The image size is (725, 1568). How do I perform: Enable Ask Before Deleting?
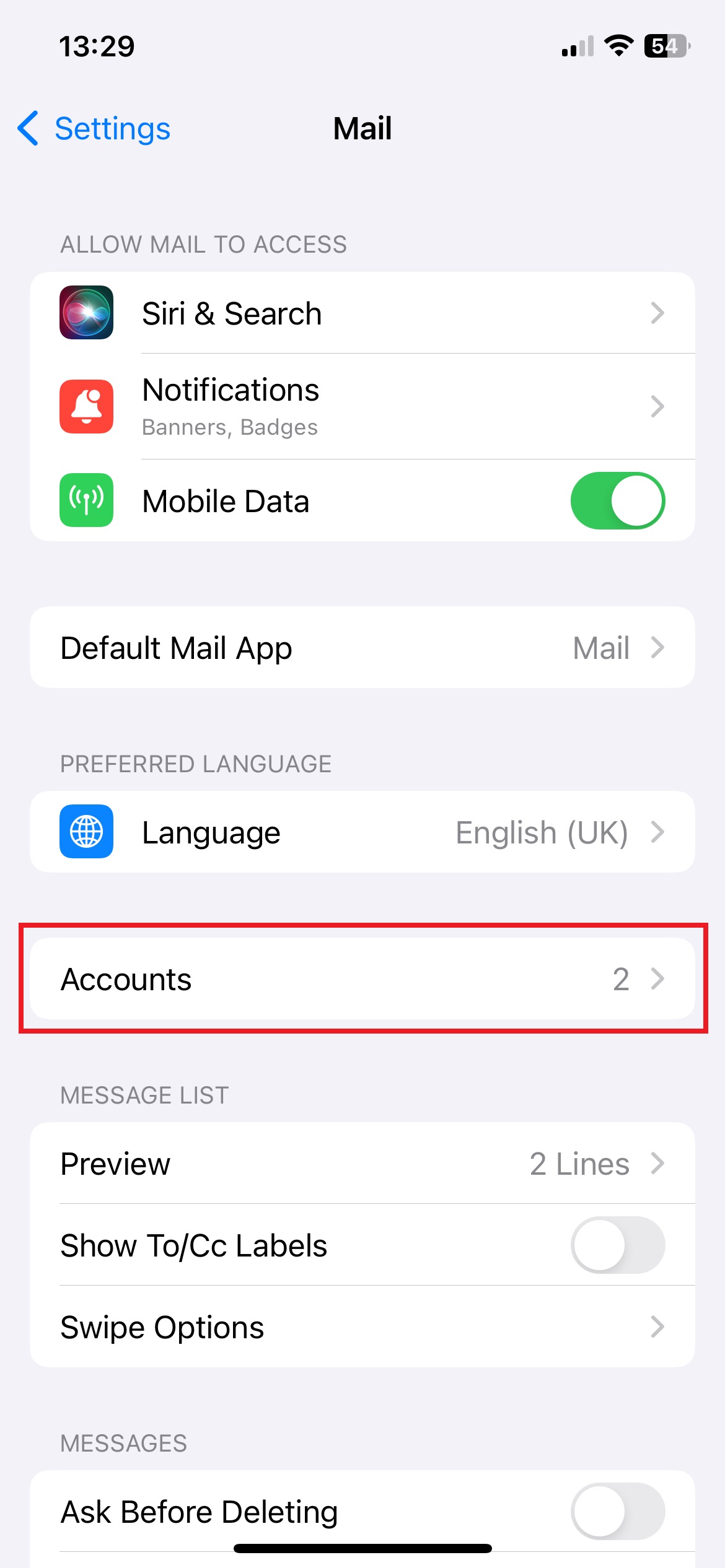point(617,1511)
